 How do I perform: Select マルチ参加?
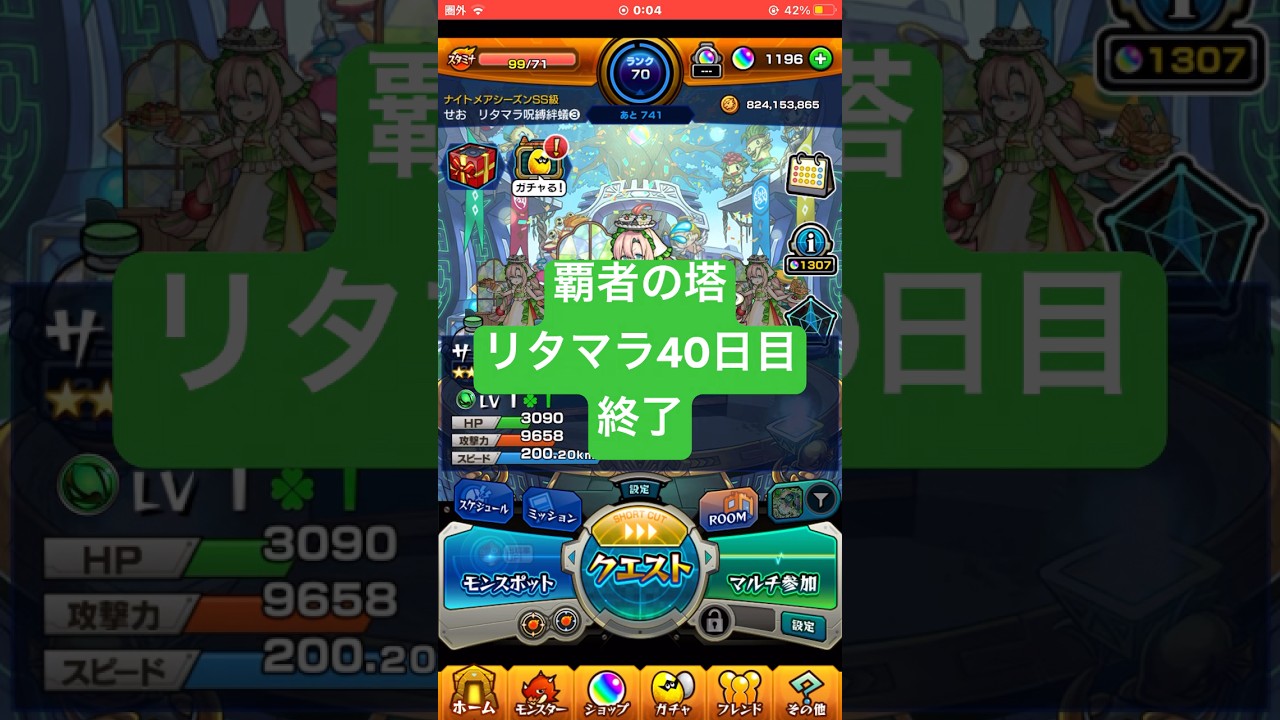(772, 581)
